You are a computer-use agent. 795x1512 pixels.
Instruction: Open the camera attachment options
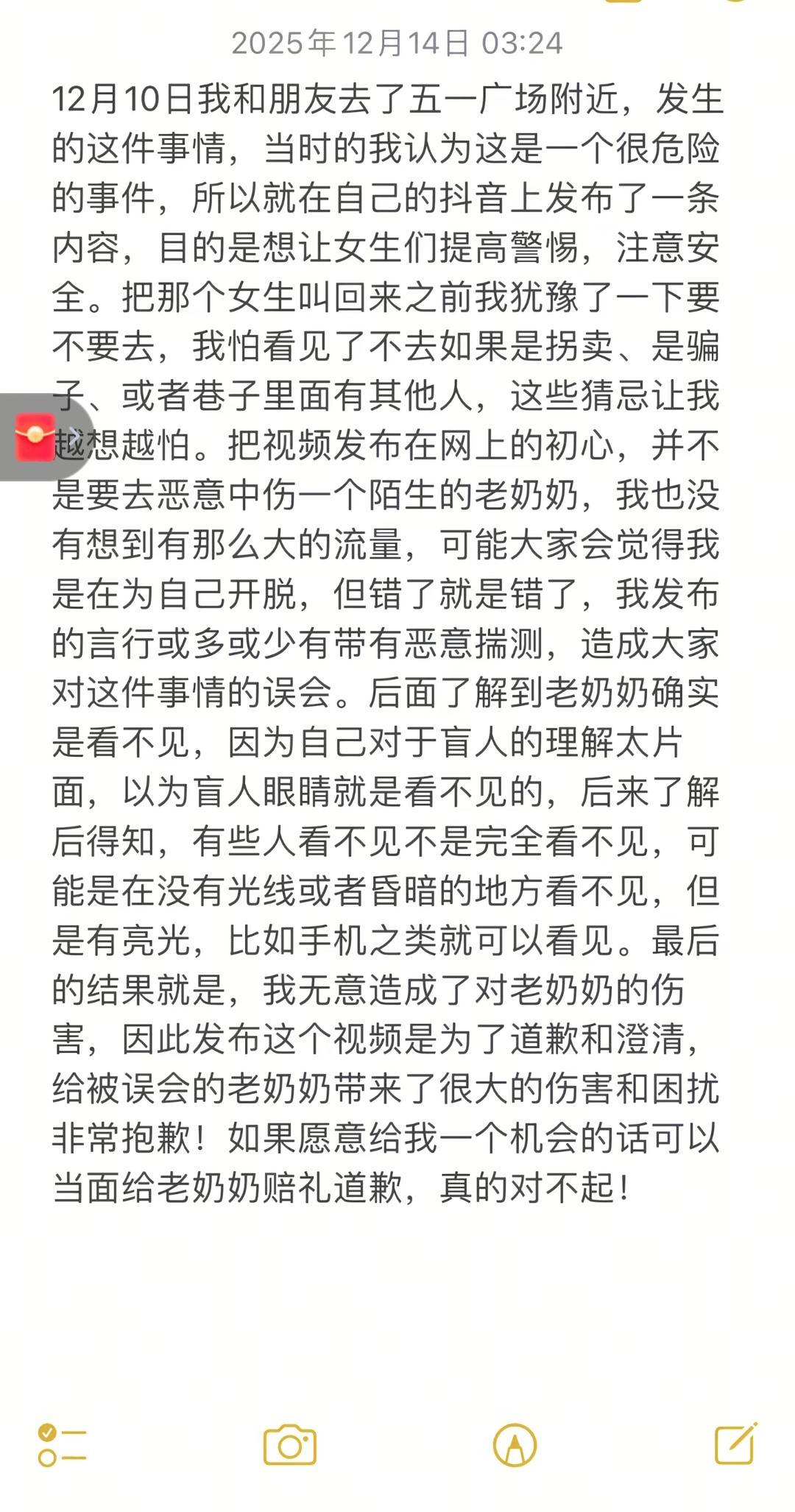(x=290, y=1445)
